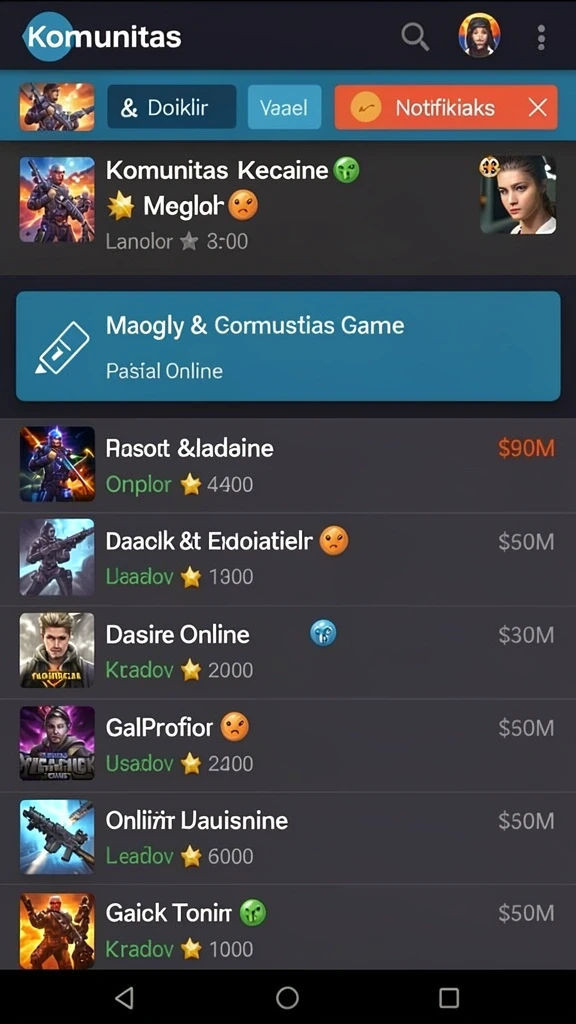
Task: Open the Rasott &ladaine row
Action: pyautogui.click(x=288, y=465)
